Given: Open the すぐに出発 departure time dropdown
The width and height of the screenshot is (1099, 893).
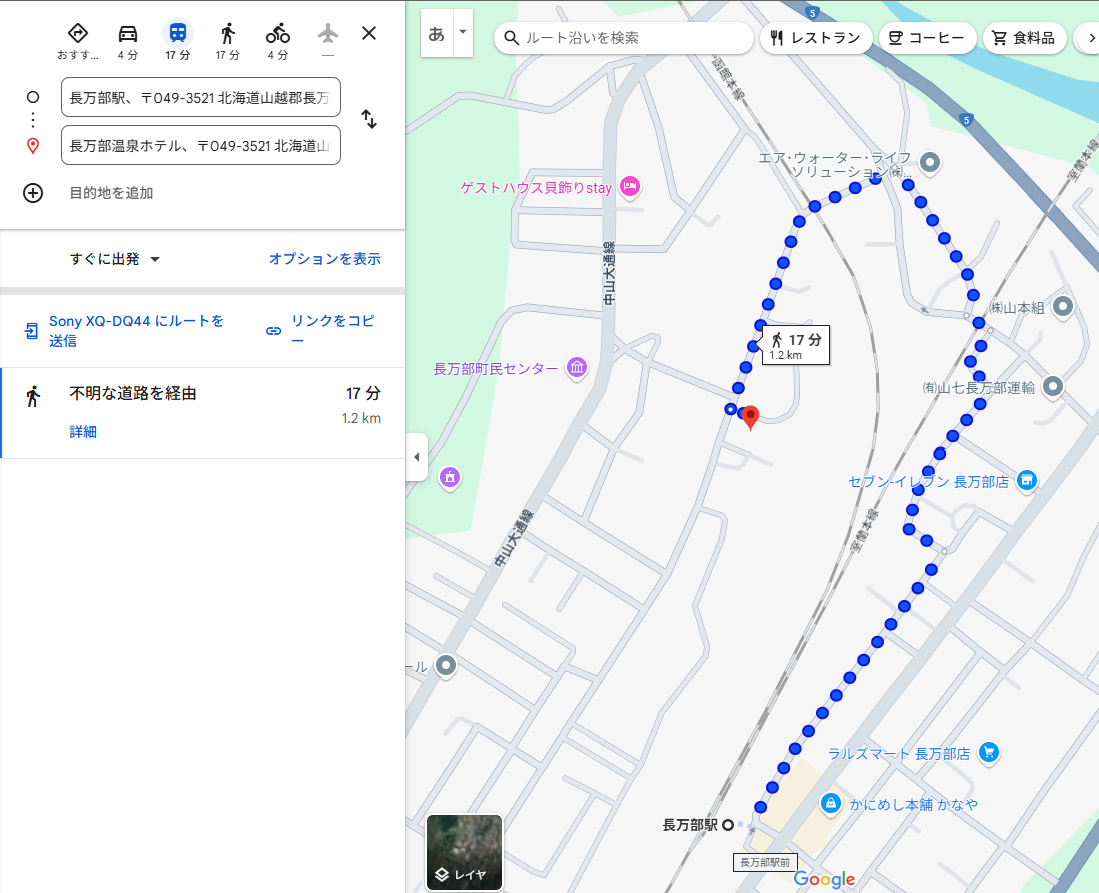Looking at the screenshot, I should pyautogui.click(x=115, y=259).
